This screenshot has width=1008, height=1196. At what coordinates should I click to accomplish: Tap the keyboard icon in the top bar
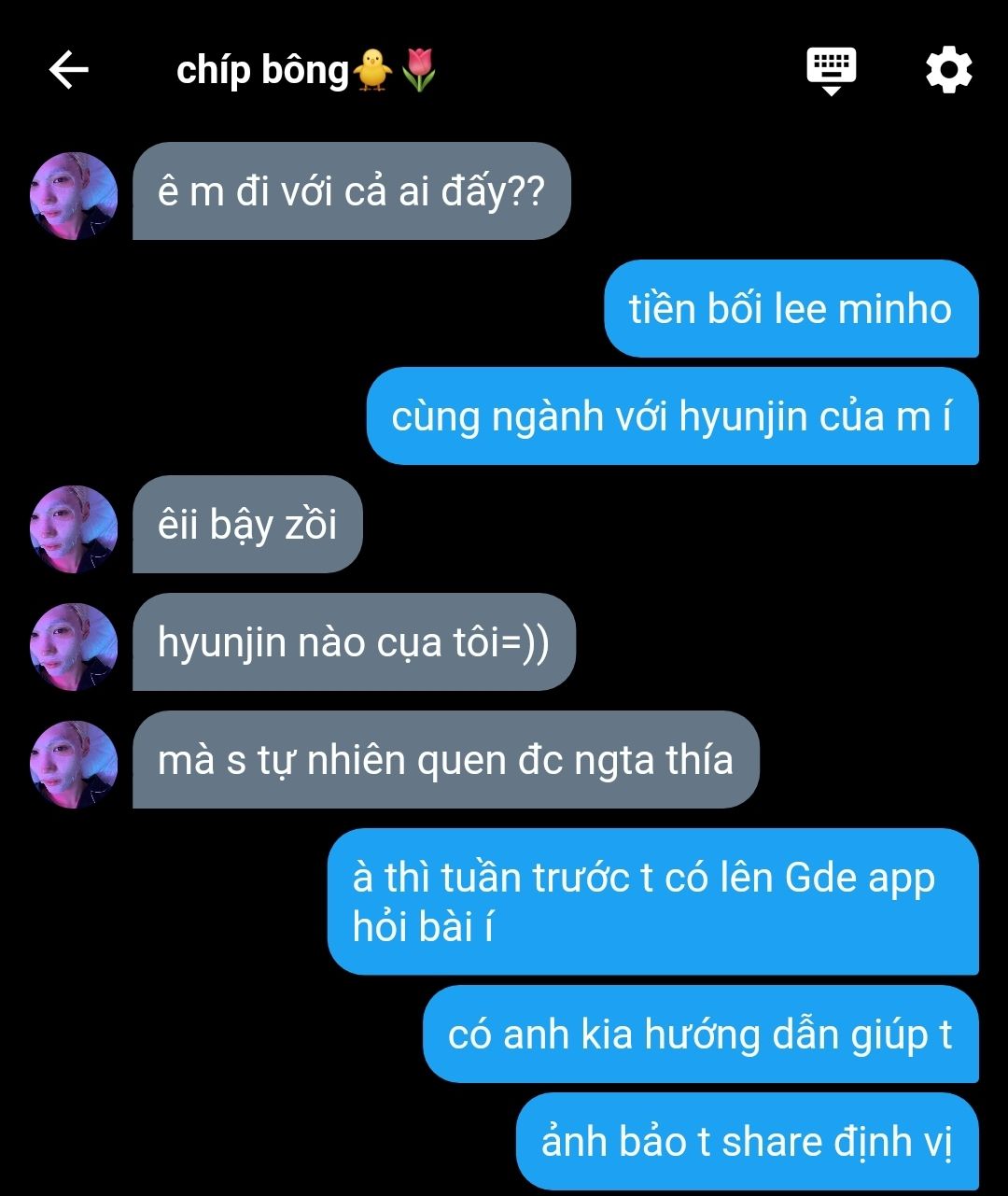(x=831, y=71)
